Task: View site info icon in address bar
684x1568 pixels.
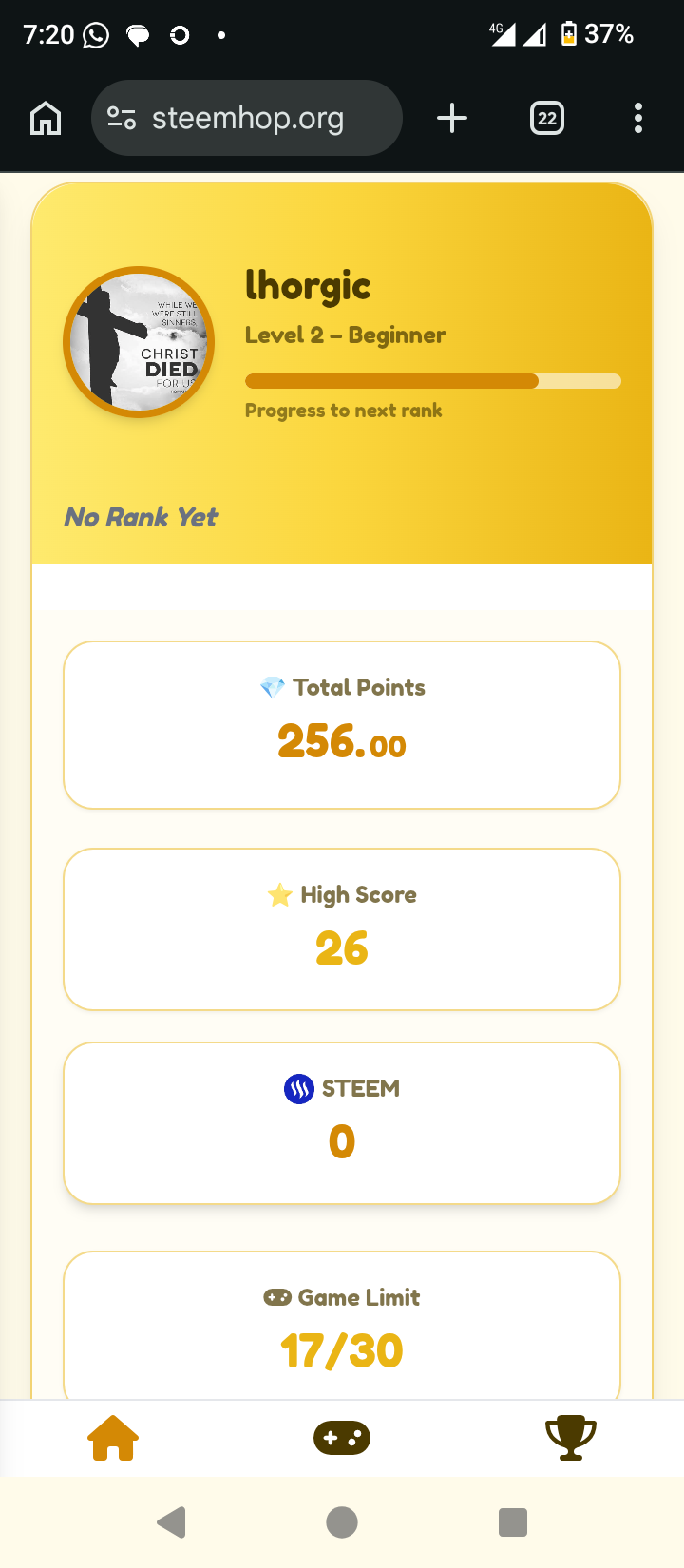Action: point(122,119)
